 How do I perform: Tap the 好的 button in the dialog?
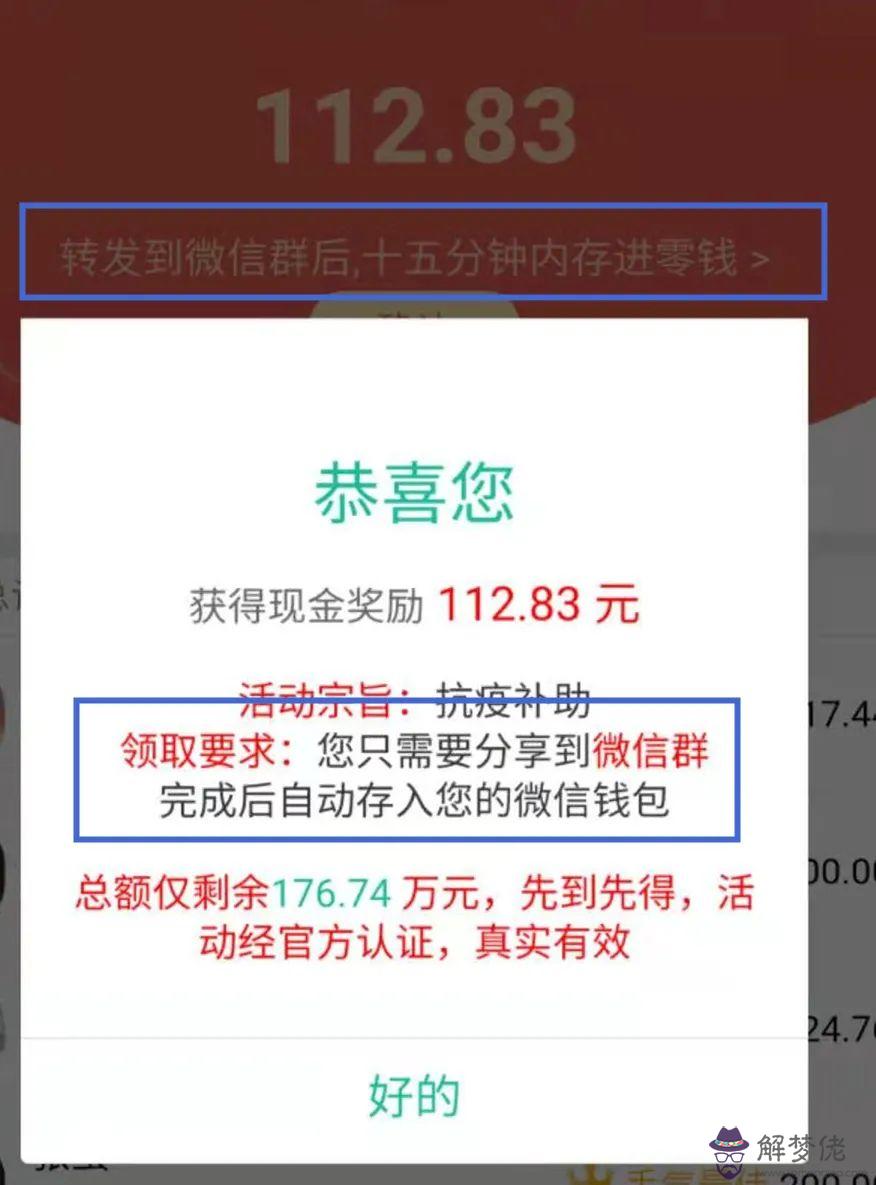pyautogui.click(x=414, y=1096)
